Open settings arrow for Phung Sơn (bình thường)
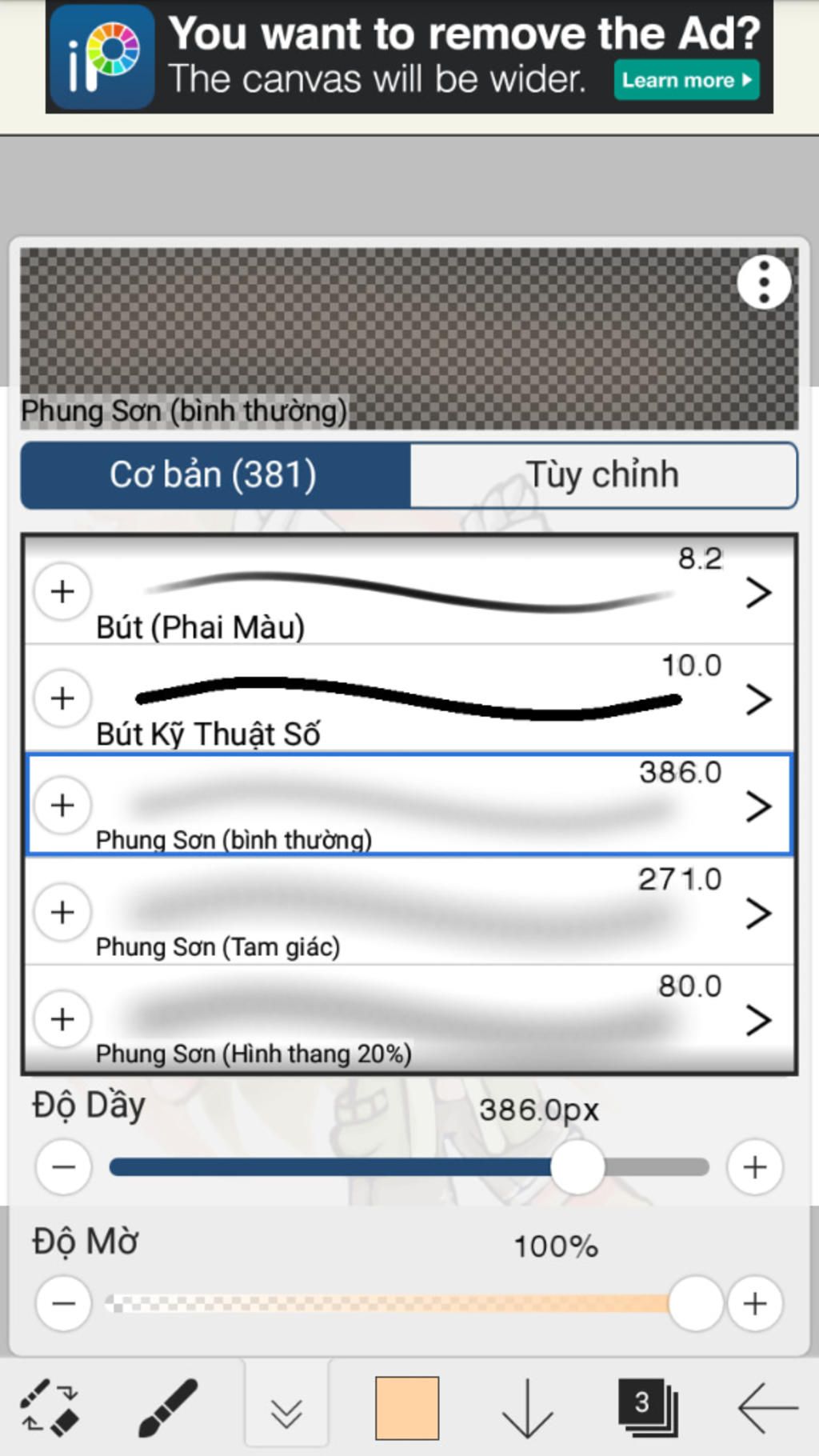819x1456 pixels. pos(757,806)
